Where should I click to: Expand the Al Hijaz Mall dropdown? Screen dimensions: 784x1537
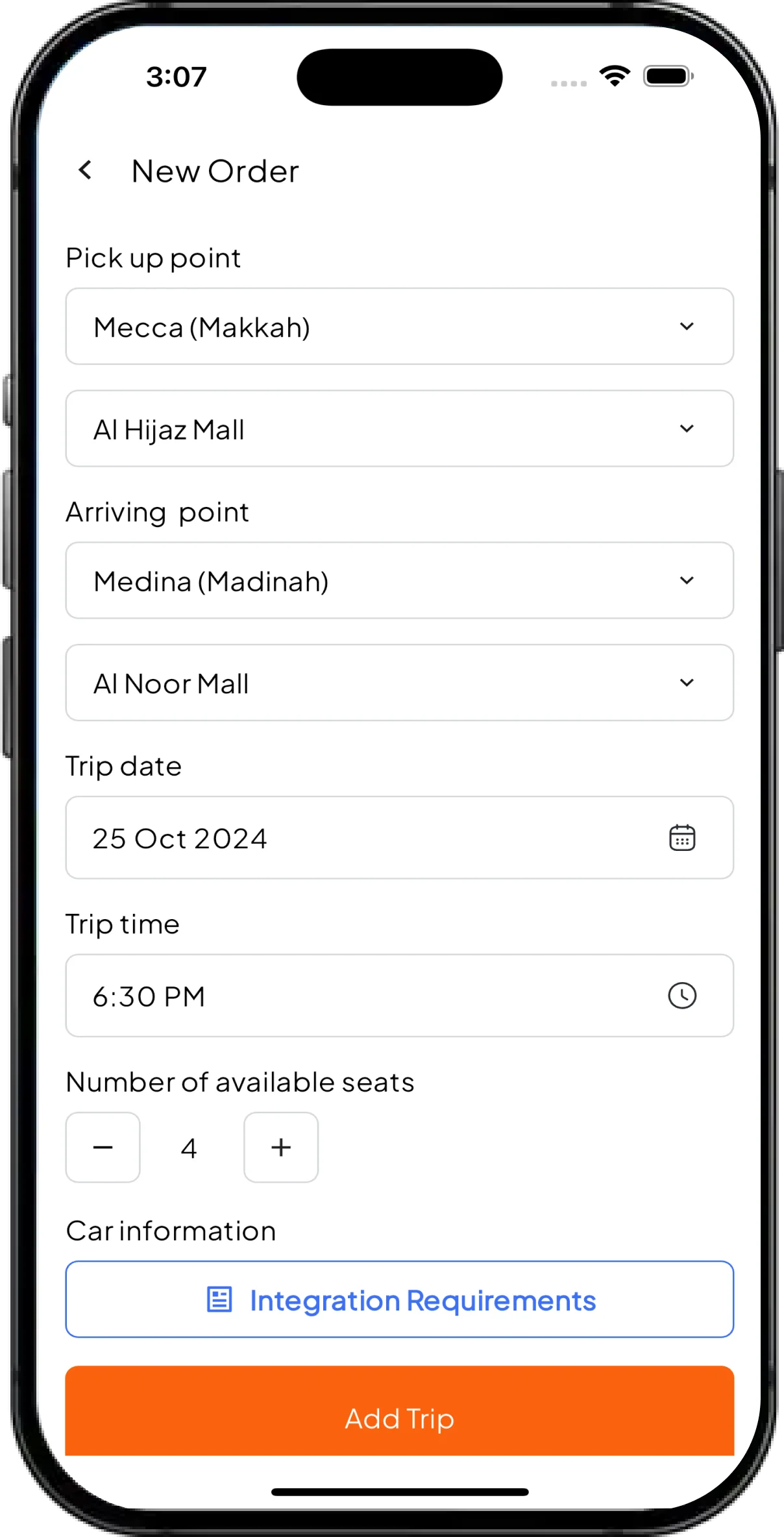tap(399, 428)
